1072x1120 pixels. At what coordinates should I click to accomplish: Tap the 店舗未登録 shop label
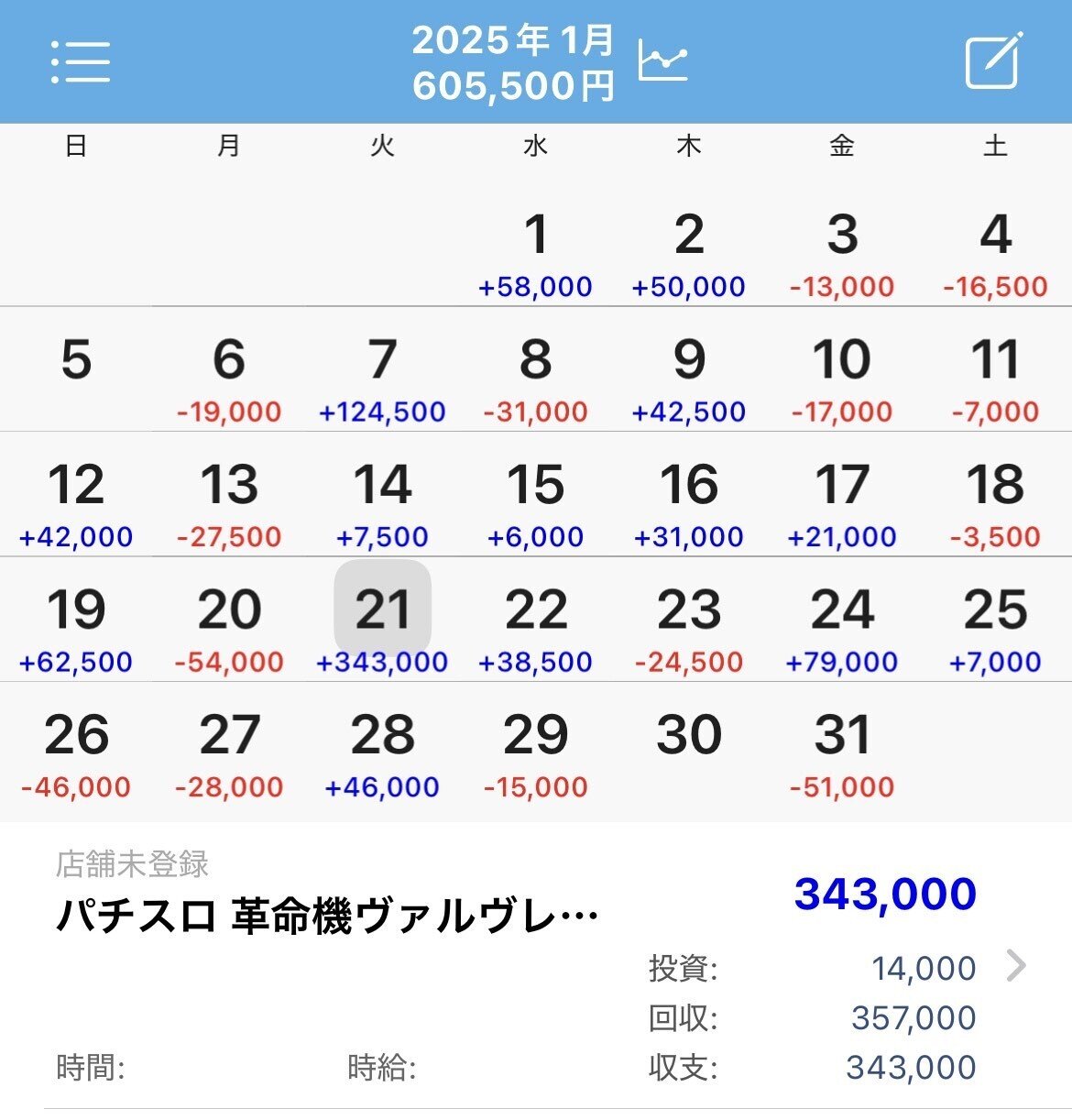click(x=134, y=860)
